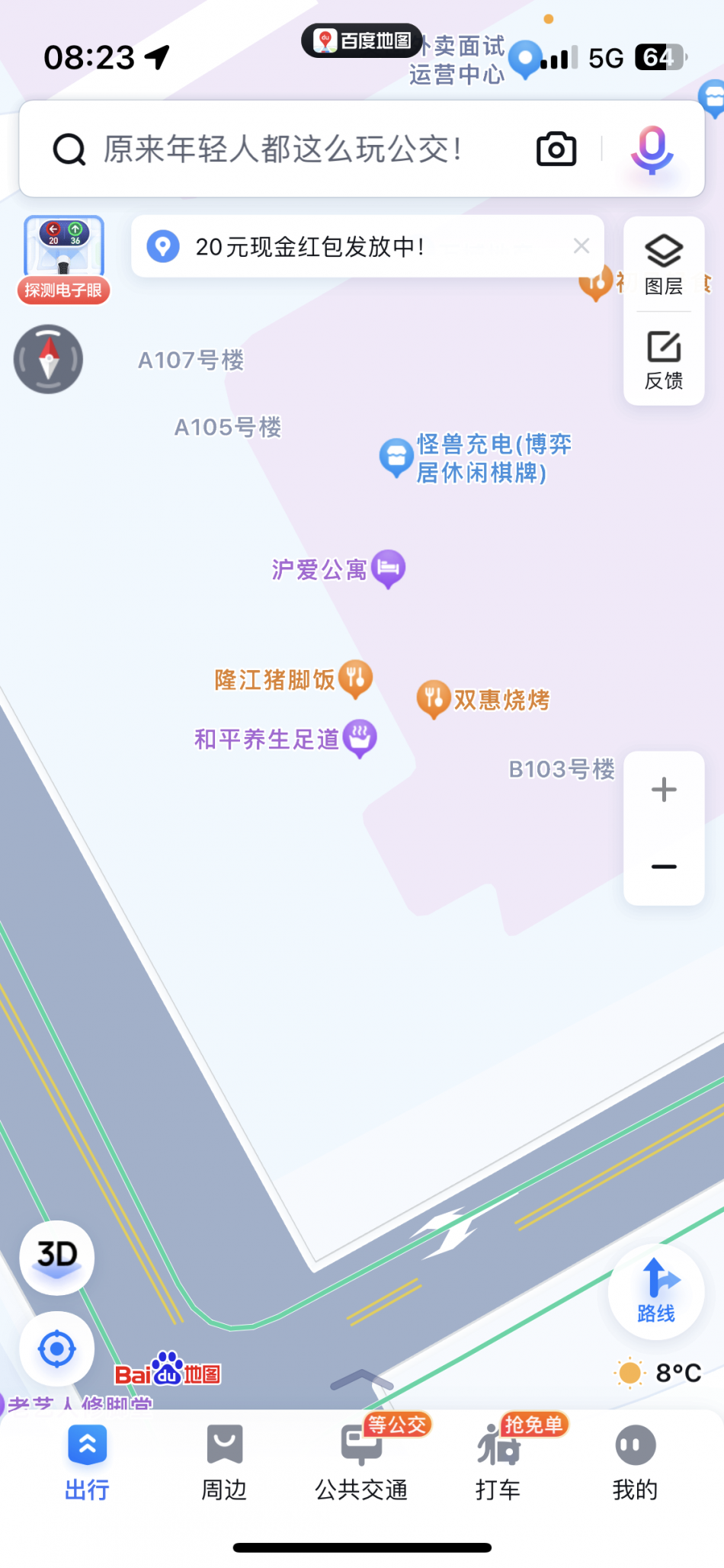Reset map orientation with compass
This screenshot has width=724, height=1568.
[x=49, y=359]
